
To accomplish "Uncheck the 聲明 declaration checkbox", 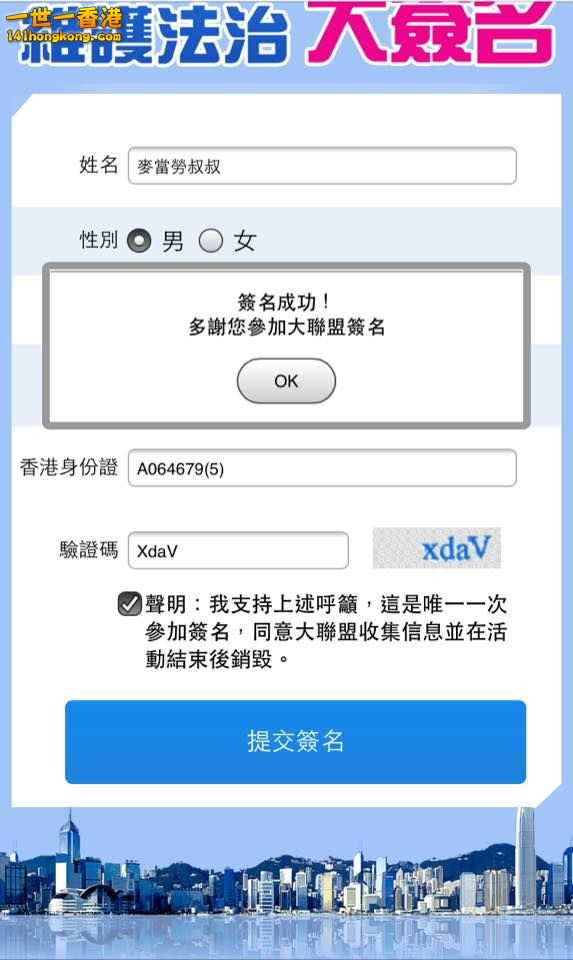I will coord(129,604).
